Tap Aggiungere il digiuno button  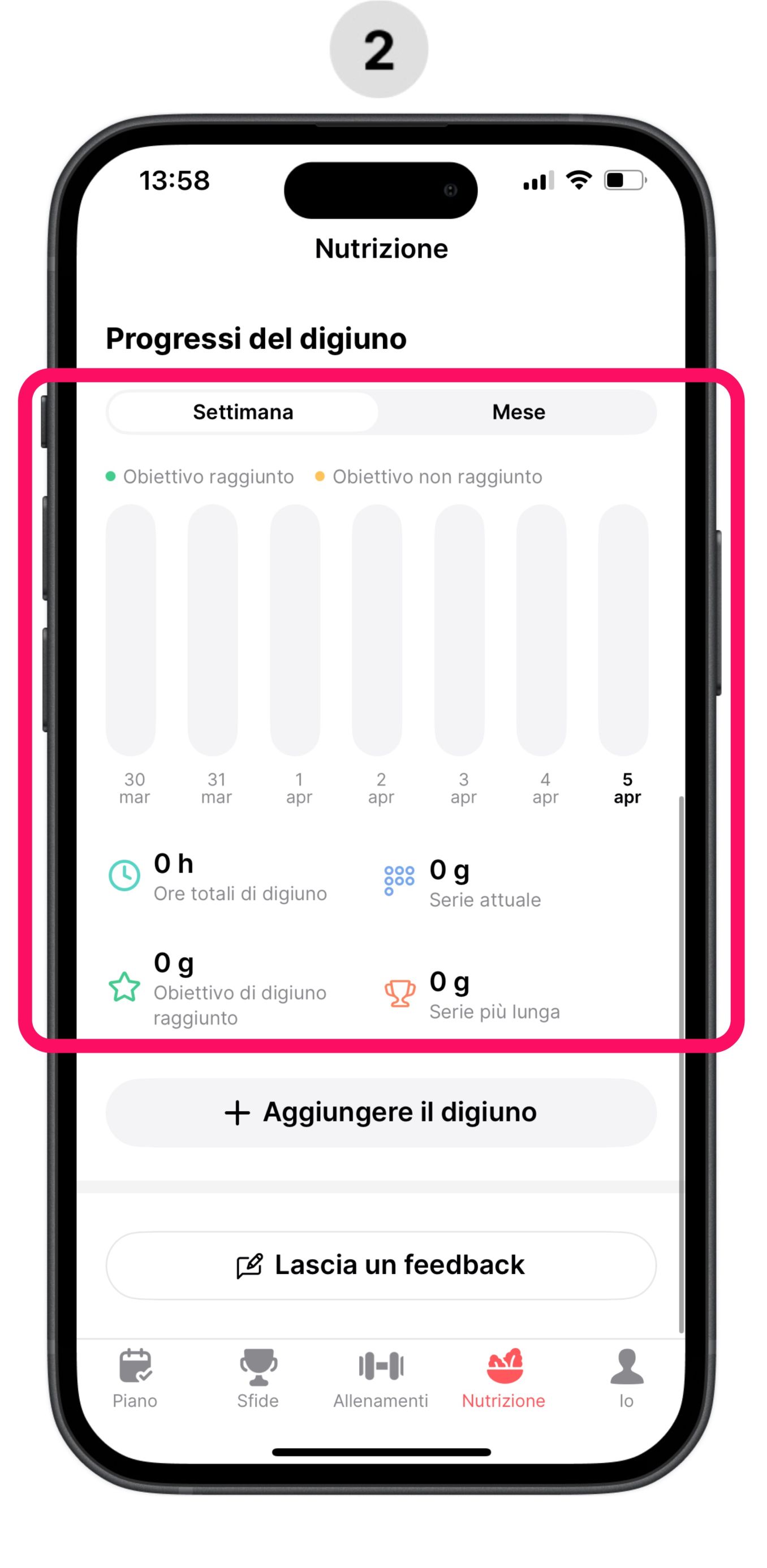(381, 1112)
